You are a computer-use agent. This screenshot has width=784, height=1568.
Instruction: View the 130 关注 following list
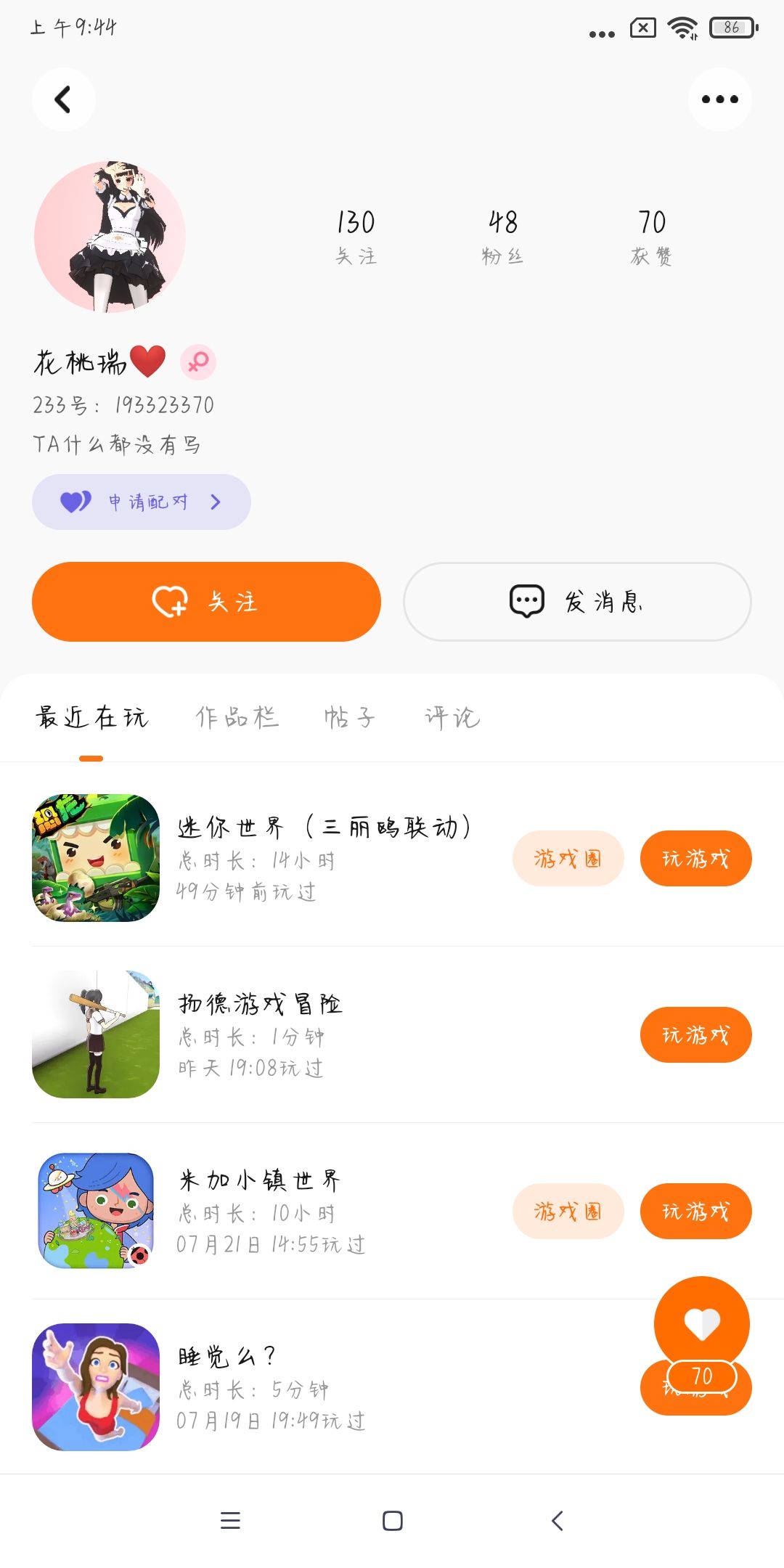click(356, 235)
